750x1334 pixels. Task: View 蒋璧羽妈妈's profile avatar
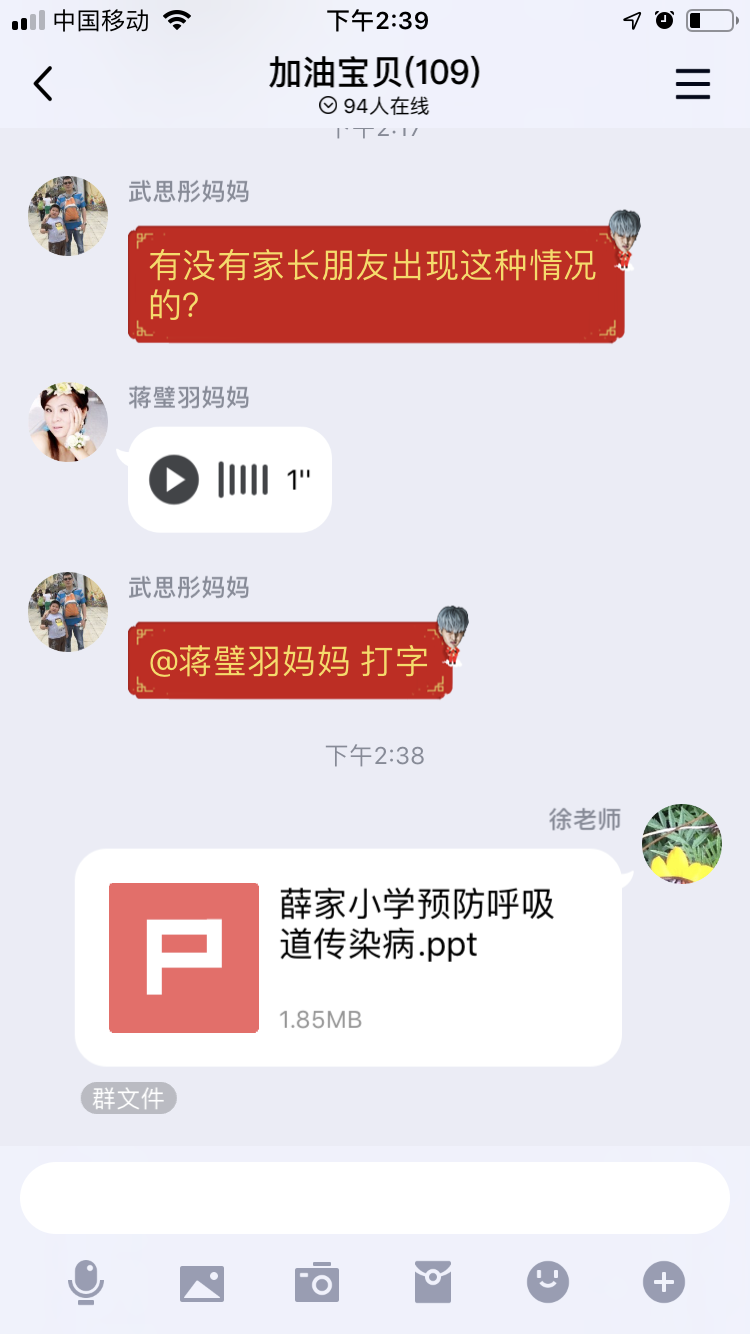point(68,422)
